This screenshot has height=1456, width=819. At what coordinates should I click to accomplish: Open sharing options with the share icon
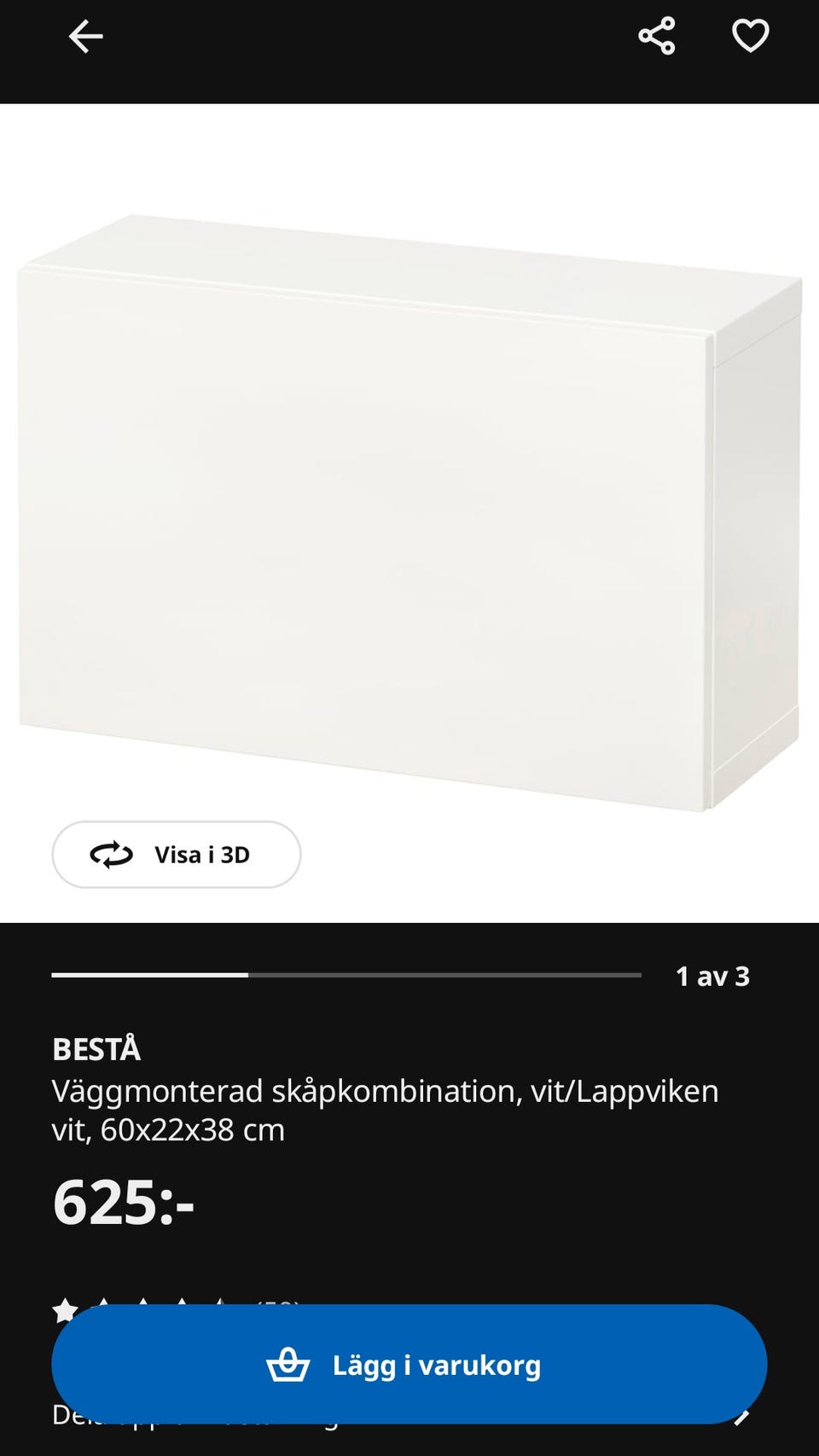tap(655, 36)
